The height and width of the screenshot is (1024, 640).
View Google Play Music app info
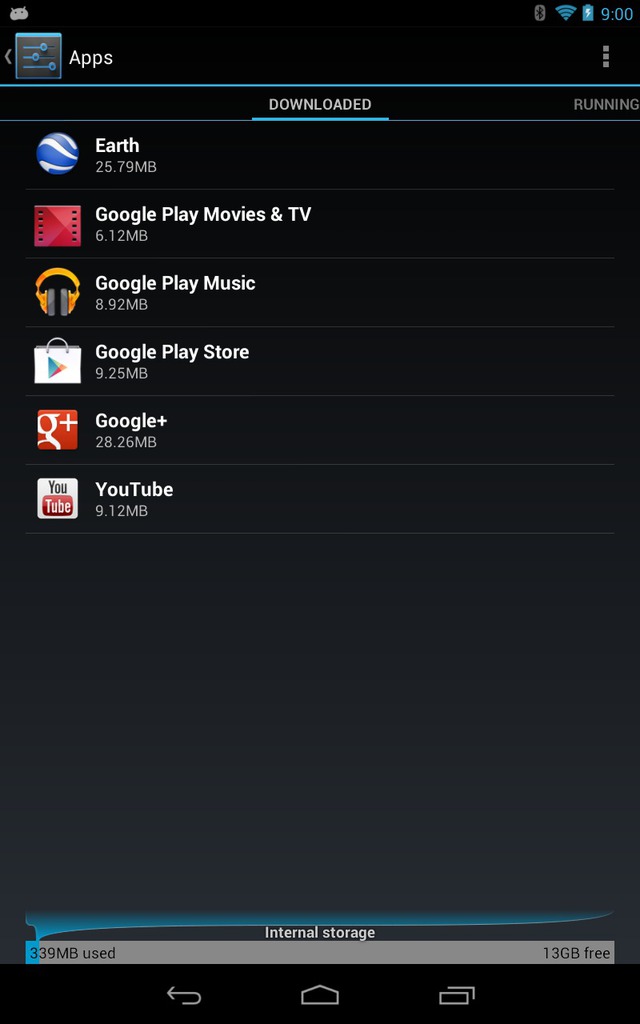[x=320, y=293]
